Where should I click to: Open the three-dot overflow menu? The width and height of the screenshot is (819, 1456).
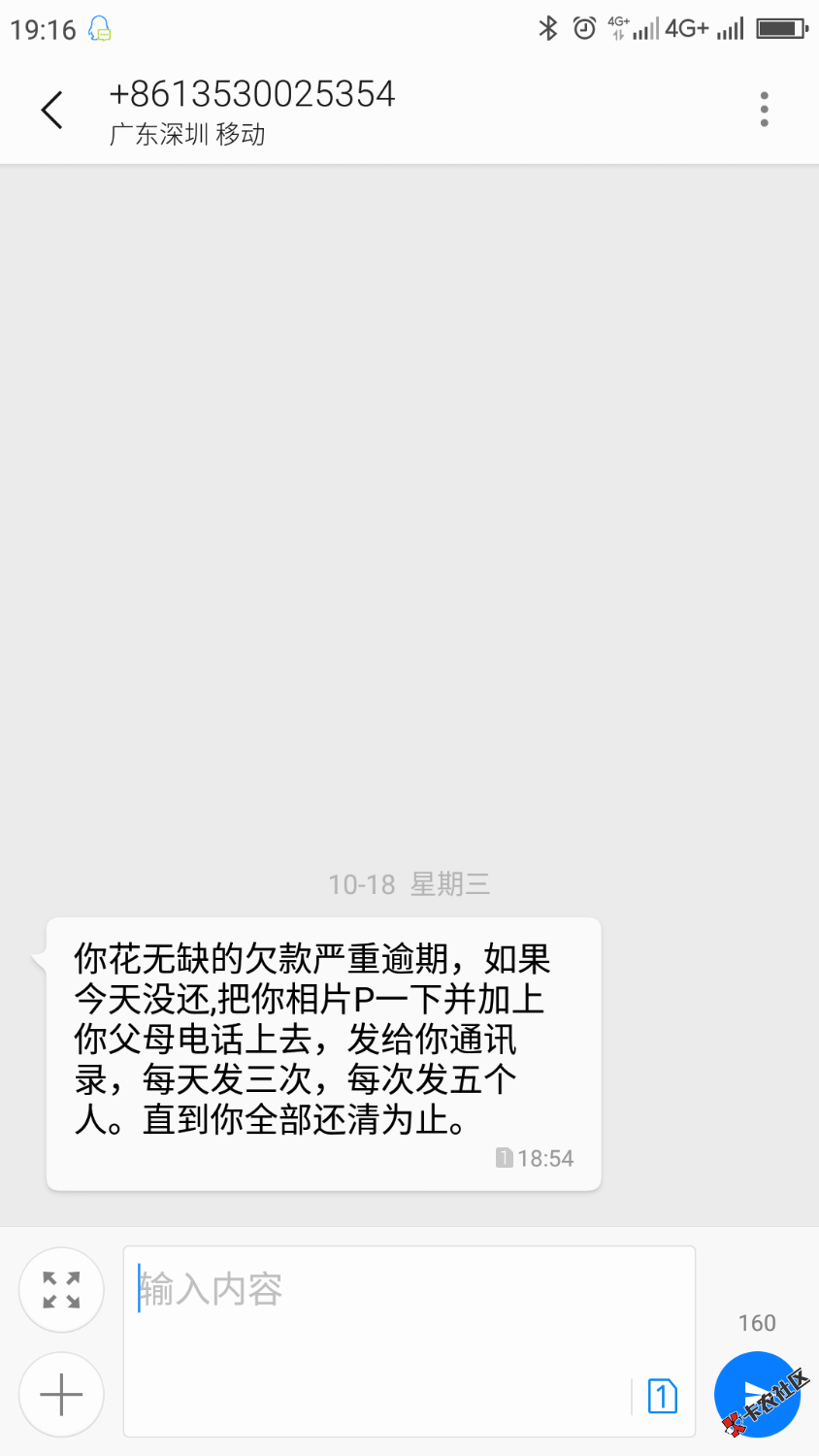pos(765,110)
